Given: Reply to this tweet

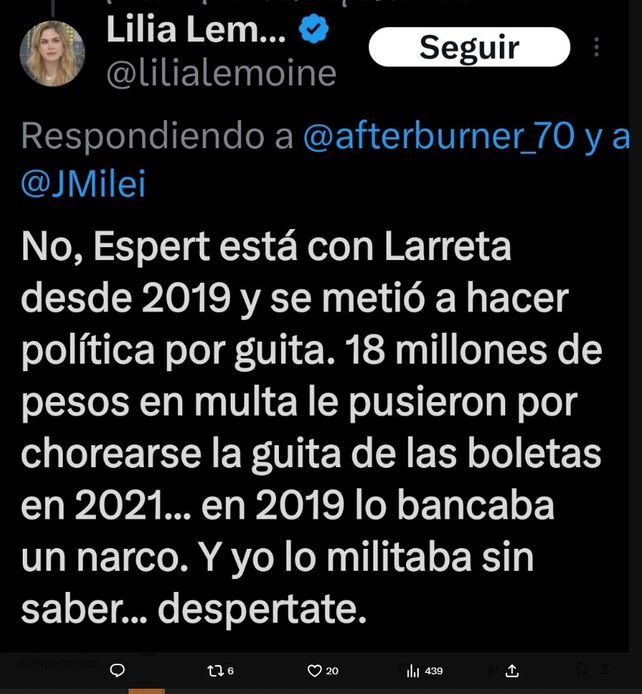Looking at the screenshot, I should [x=117, y=670].
